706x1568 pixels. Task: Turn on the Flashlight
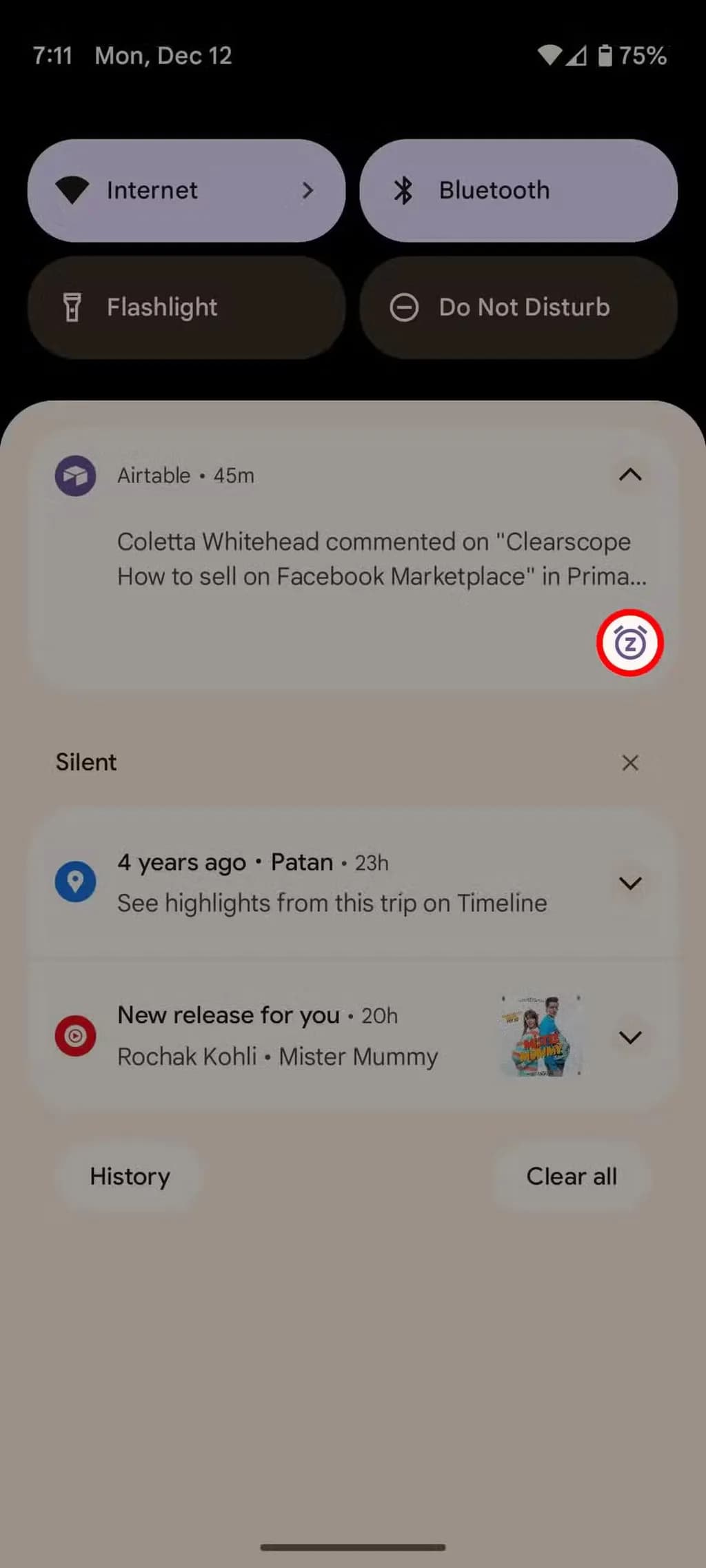(186, 307)
